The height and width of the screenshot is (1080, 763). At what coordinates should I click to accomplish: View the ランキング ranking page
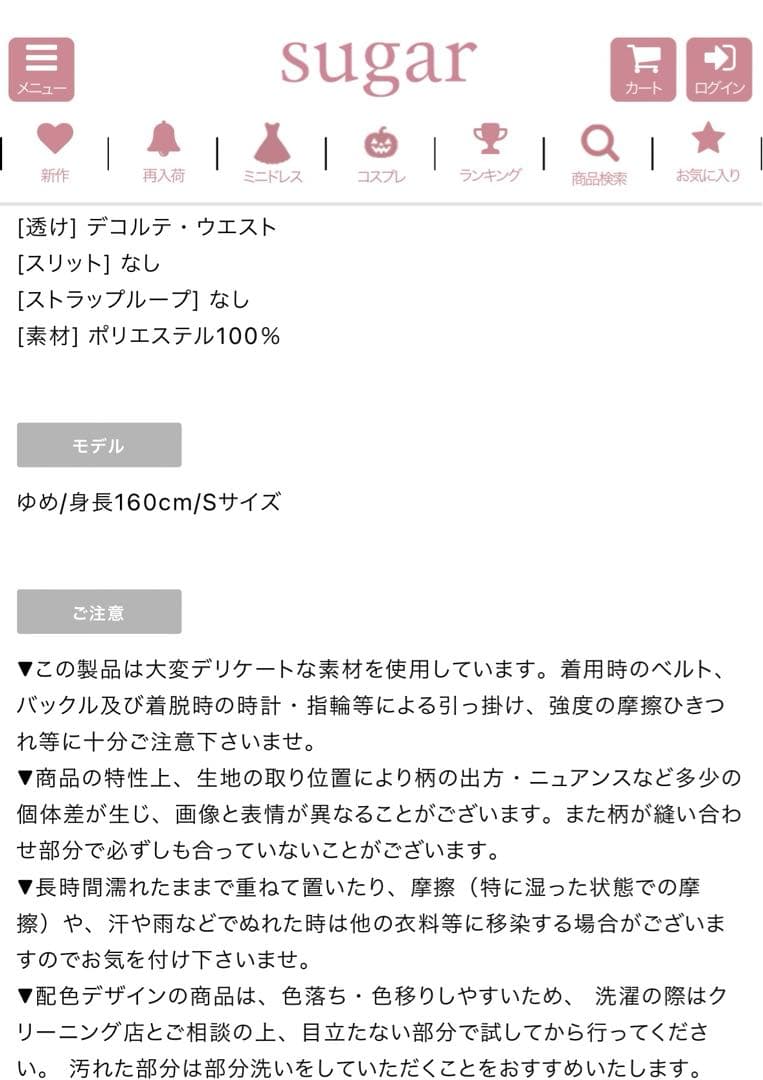tap(490, 152)
